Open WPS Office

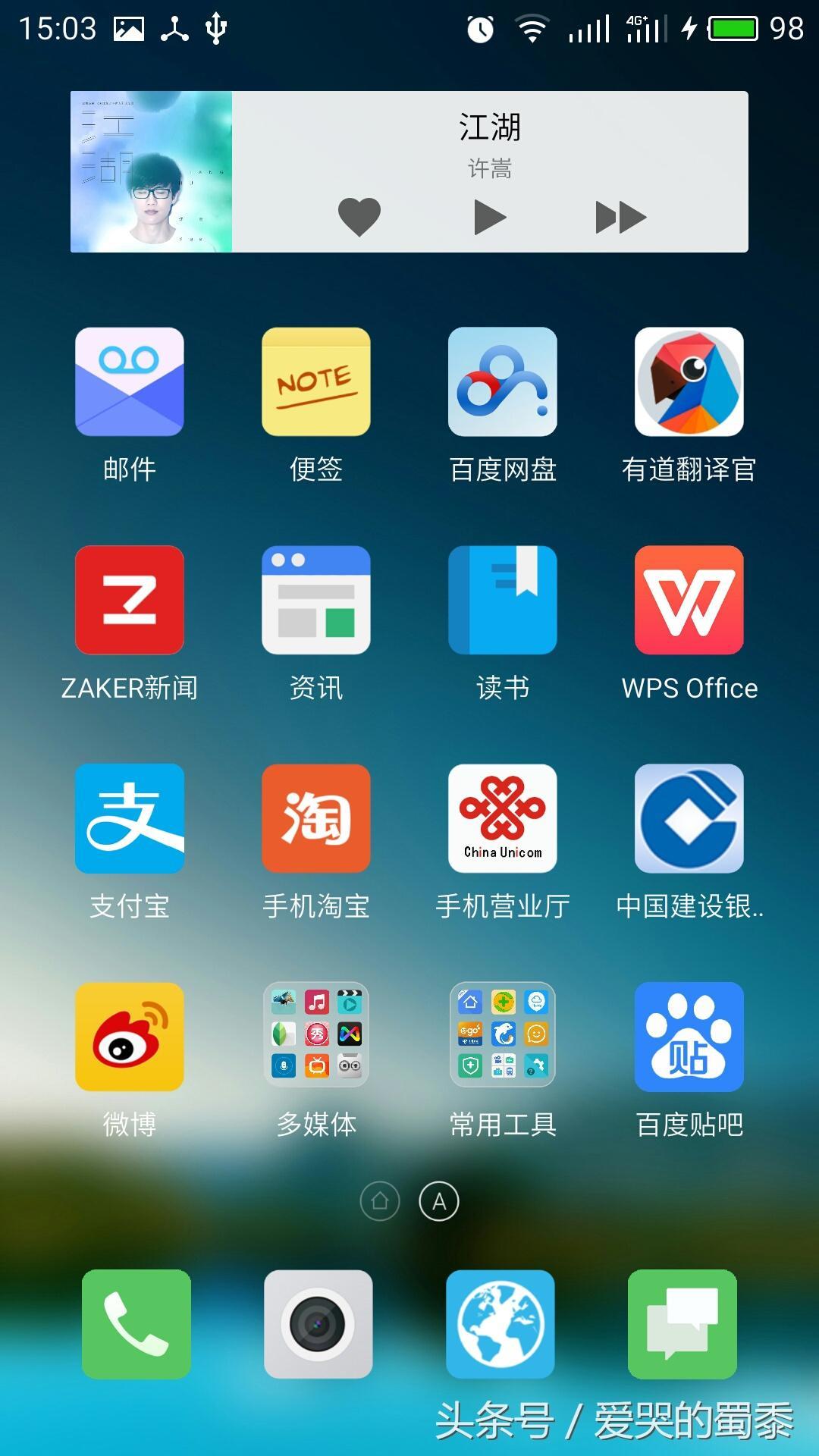tap(689, 600)
